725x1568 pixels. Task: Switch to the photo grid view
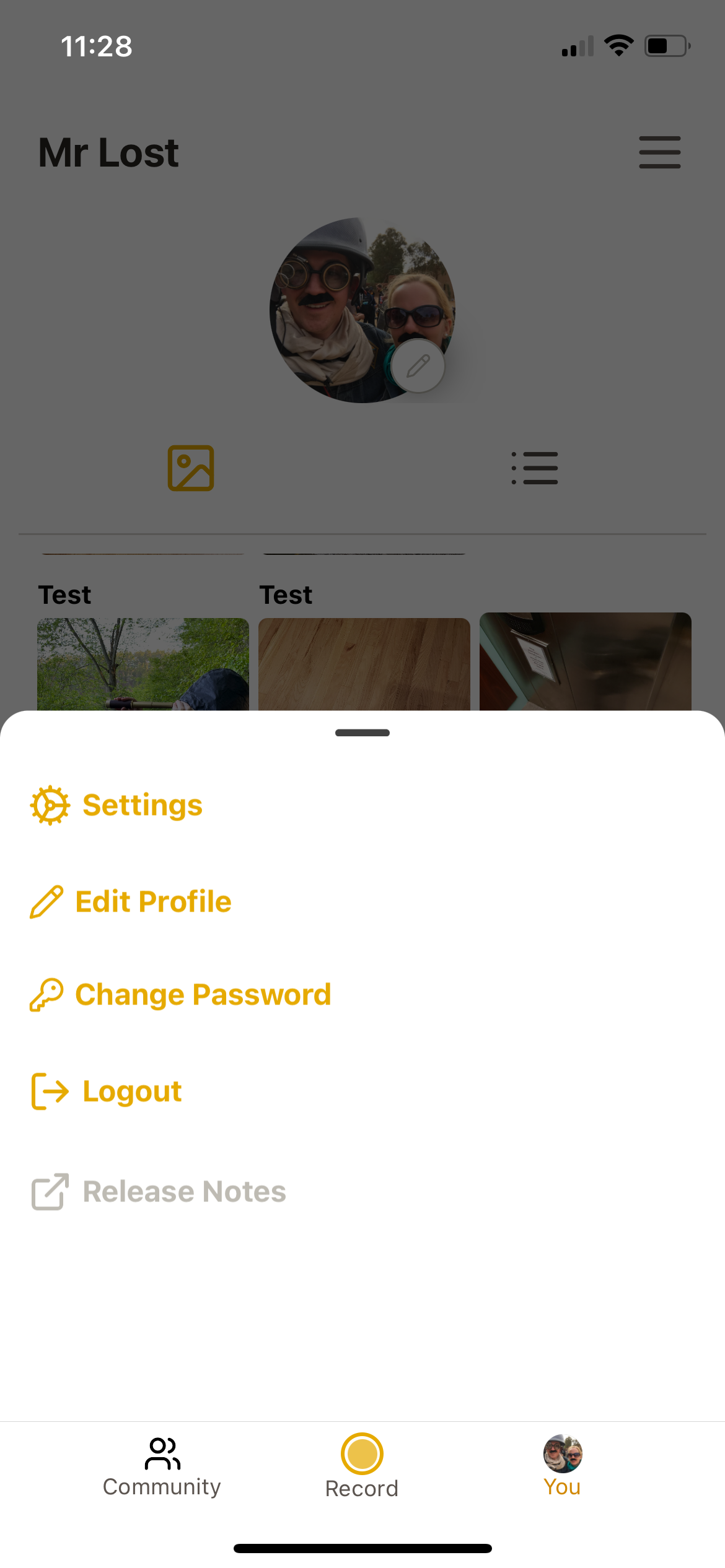tap(191, 468)
